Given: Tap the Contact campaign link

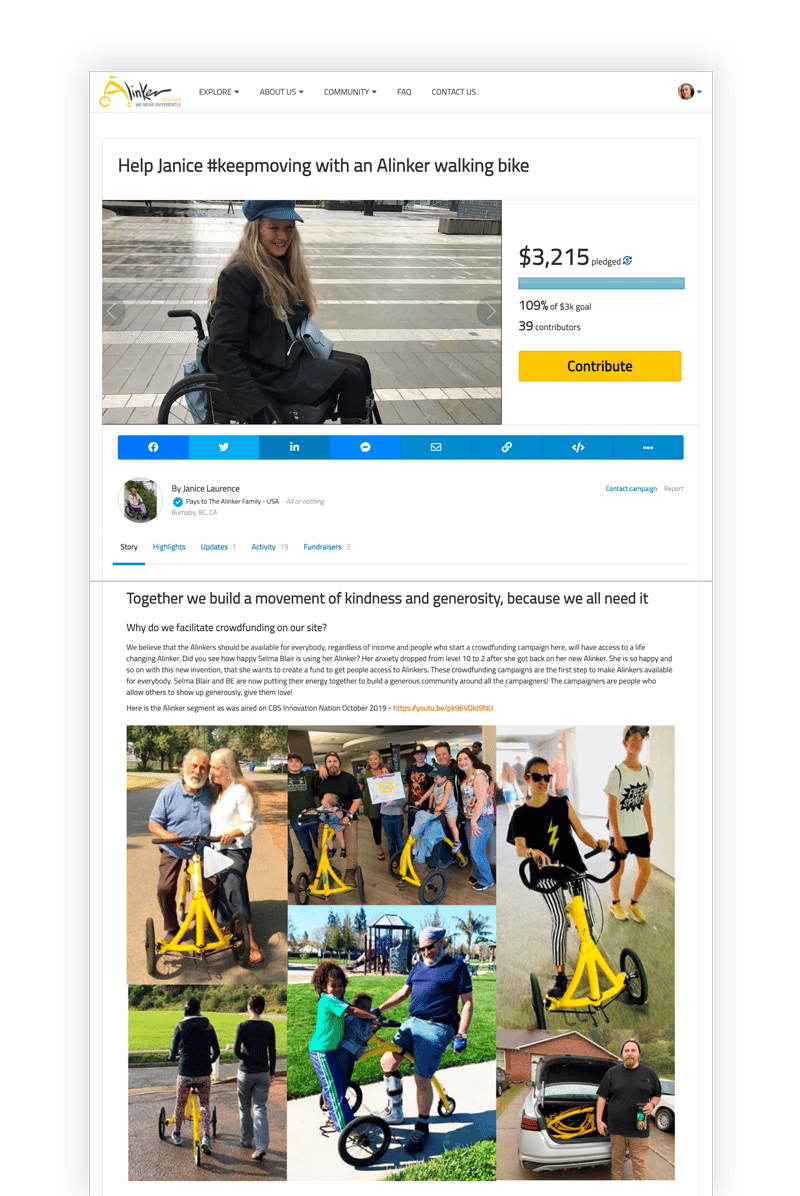Looking at the screenshot, I should tap(631, 489).
